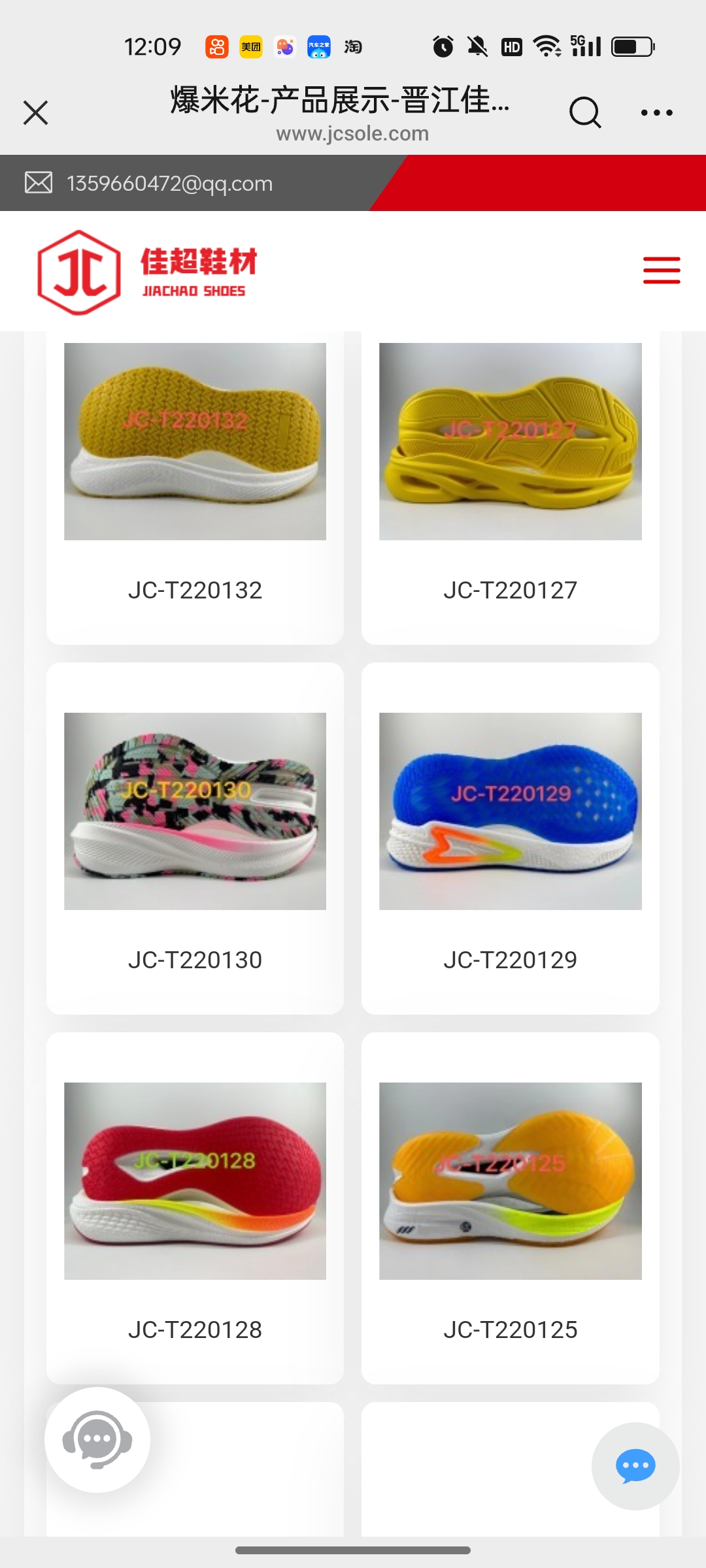Close the in-app browser page
The height and width of the screenshot is (1568, 706).
(36, 112)
